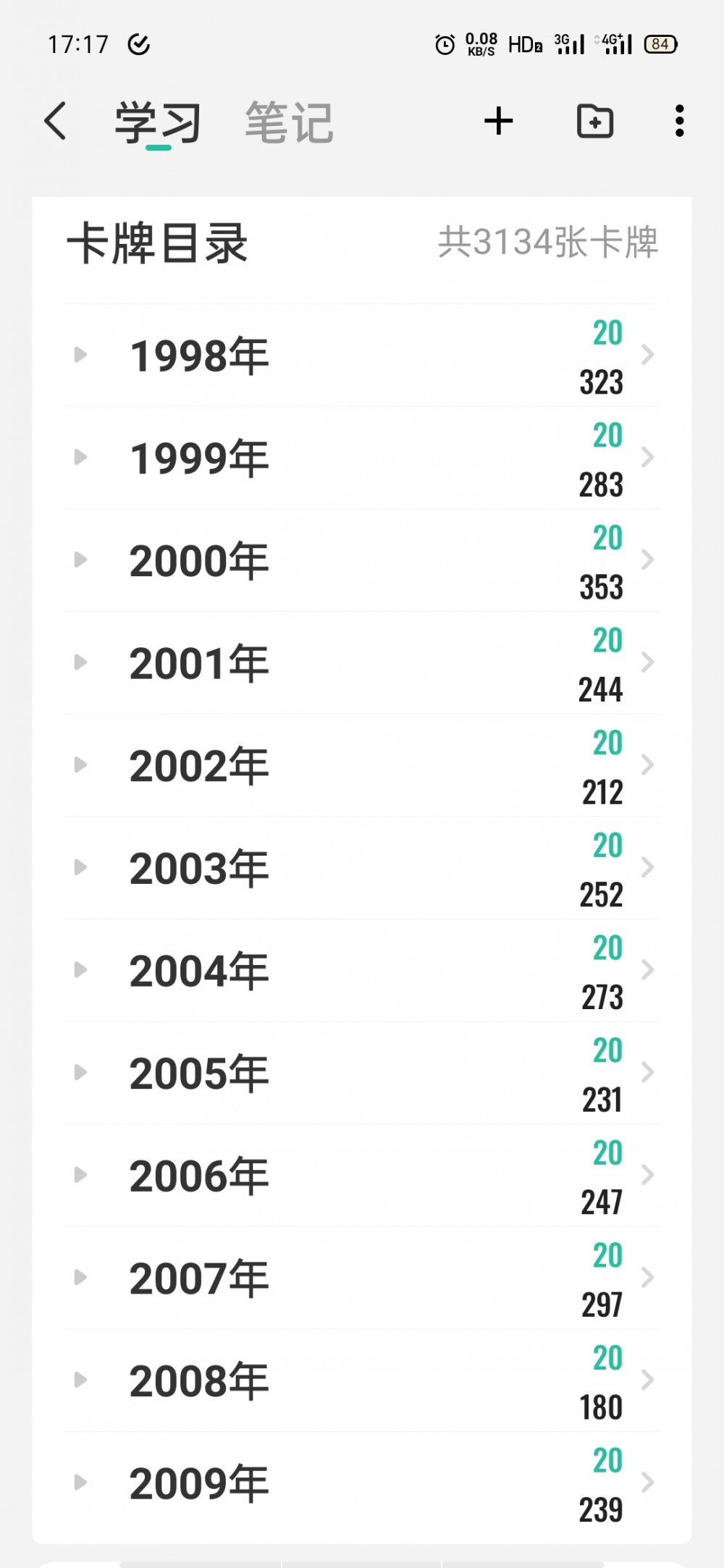Create a new folder via folder-plus icon
724x1568 pixels.
(595, 121)
